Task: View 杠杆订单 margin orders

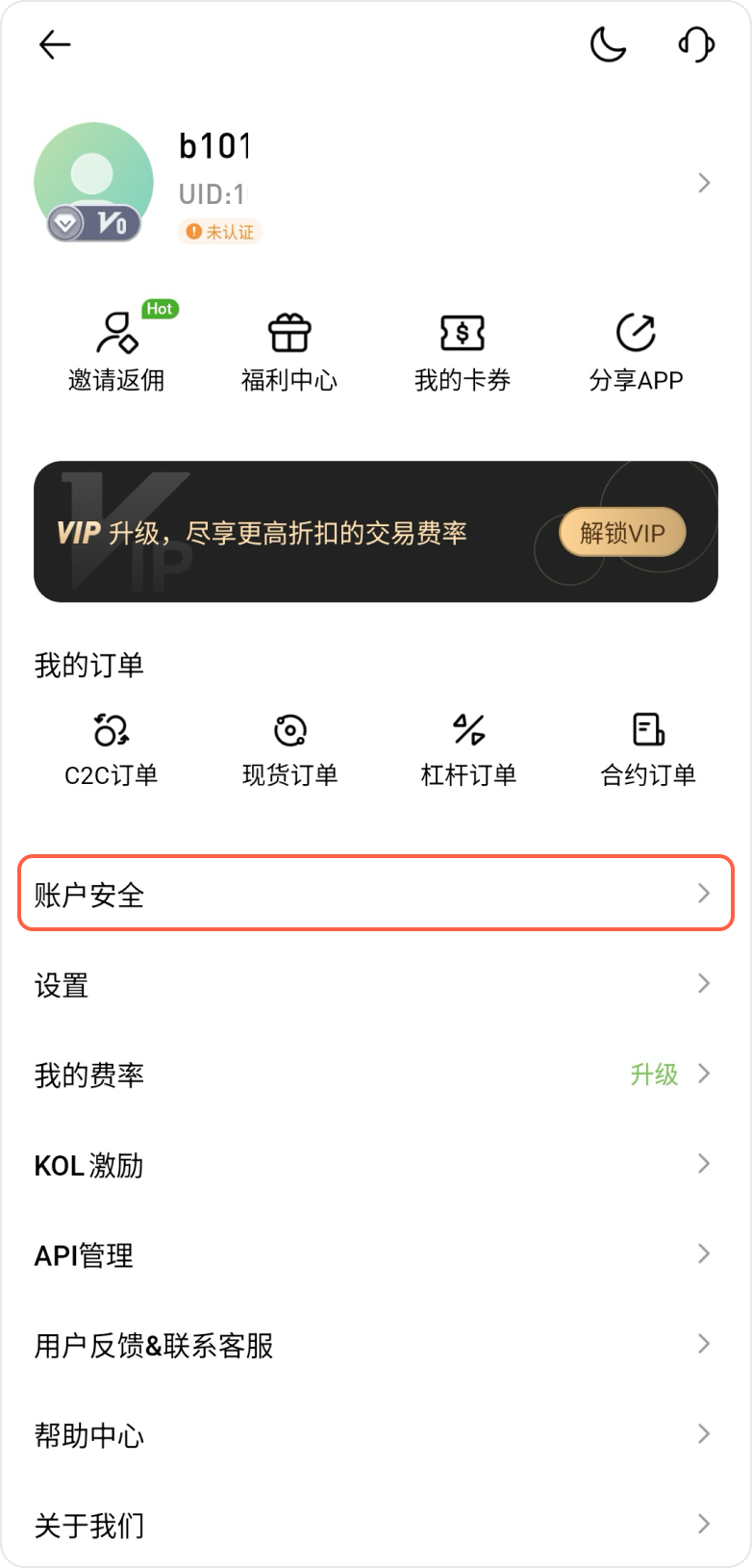Action: click(468, 749)
